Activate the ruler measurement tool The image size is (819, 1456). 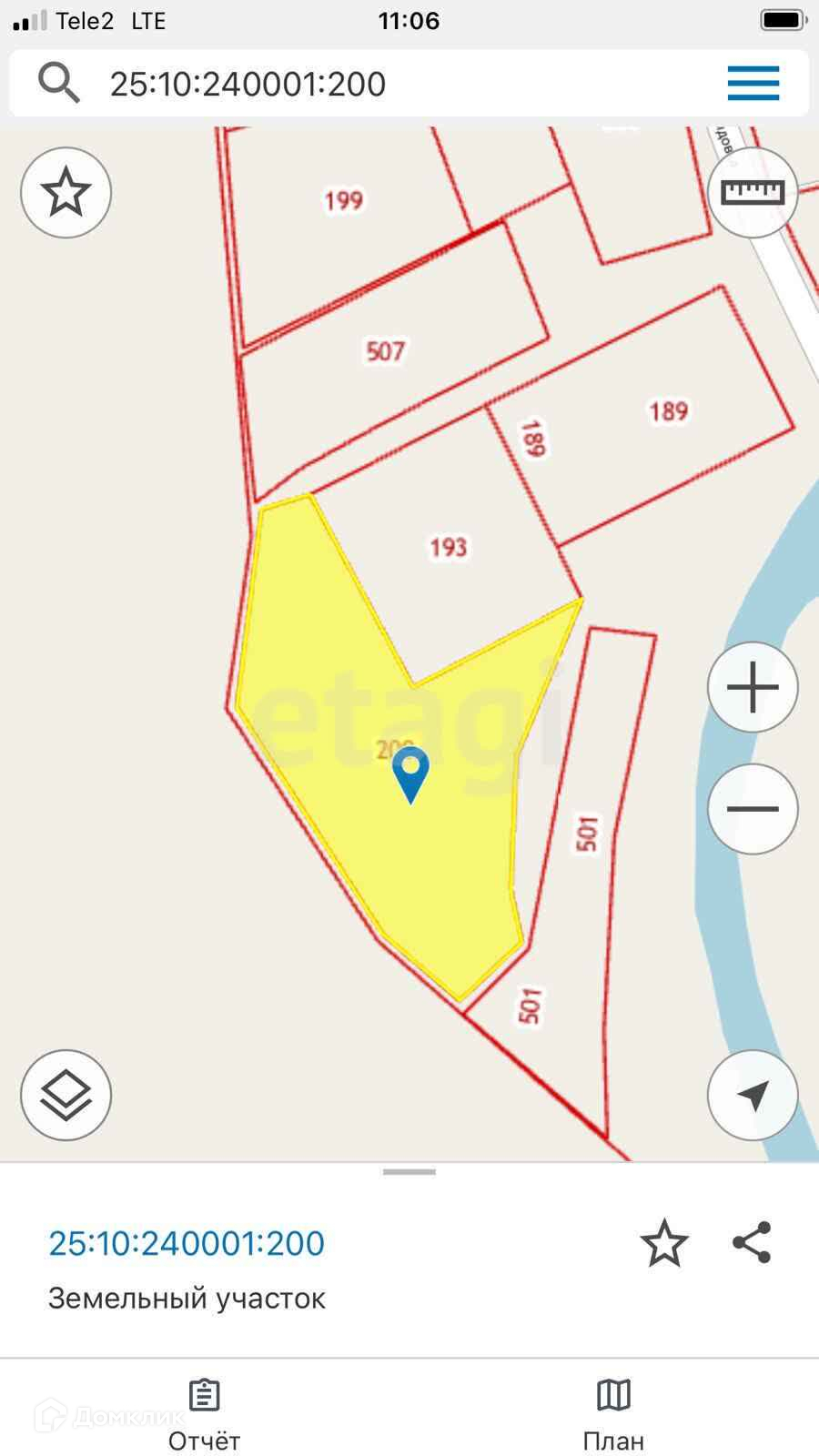[x=753, y=193]
